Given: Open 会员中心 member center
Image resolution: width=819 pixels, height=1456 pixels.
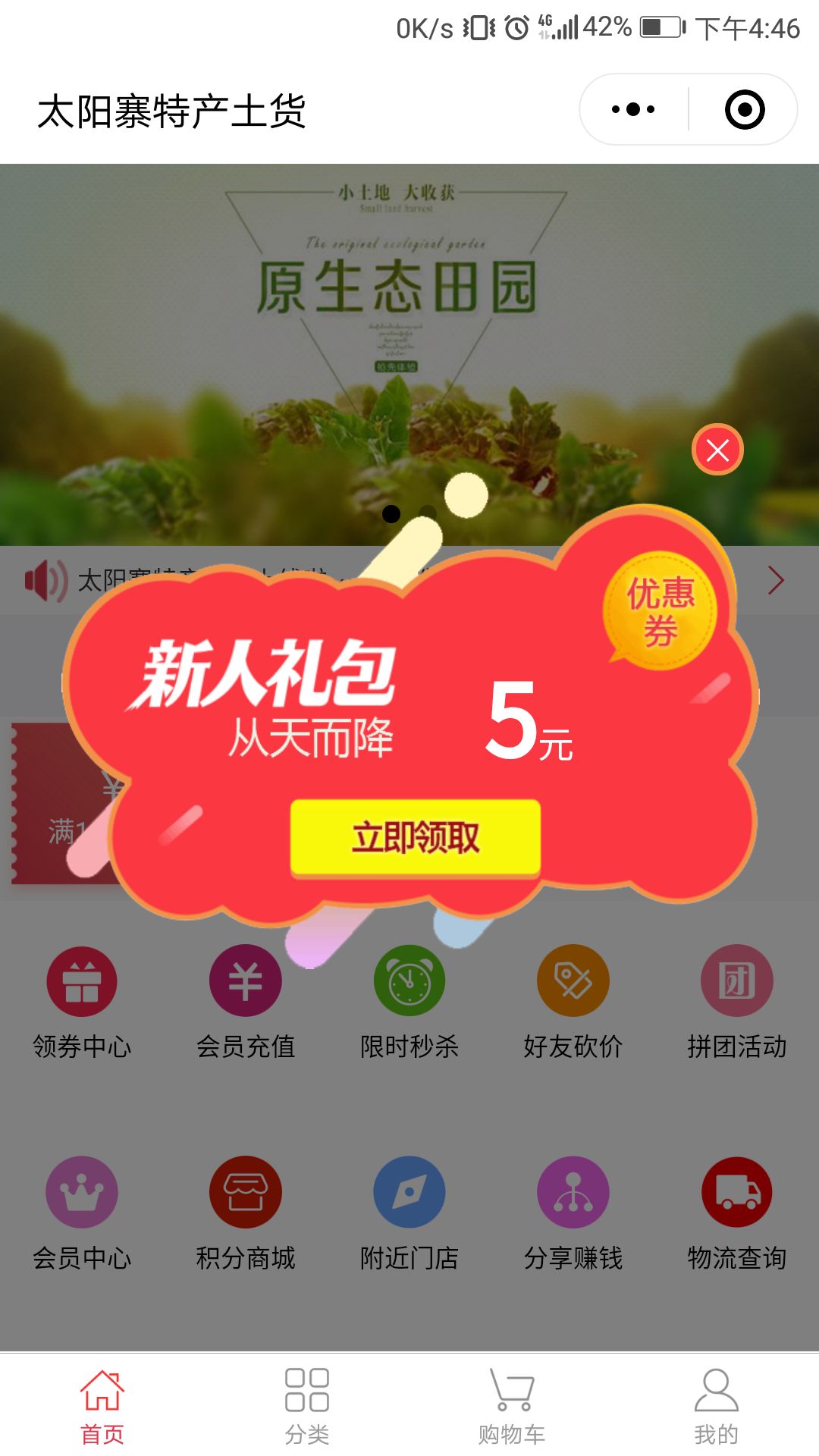Looking at the screenshot, I should tap(82, 1213).
